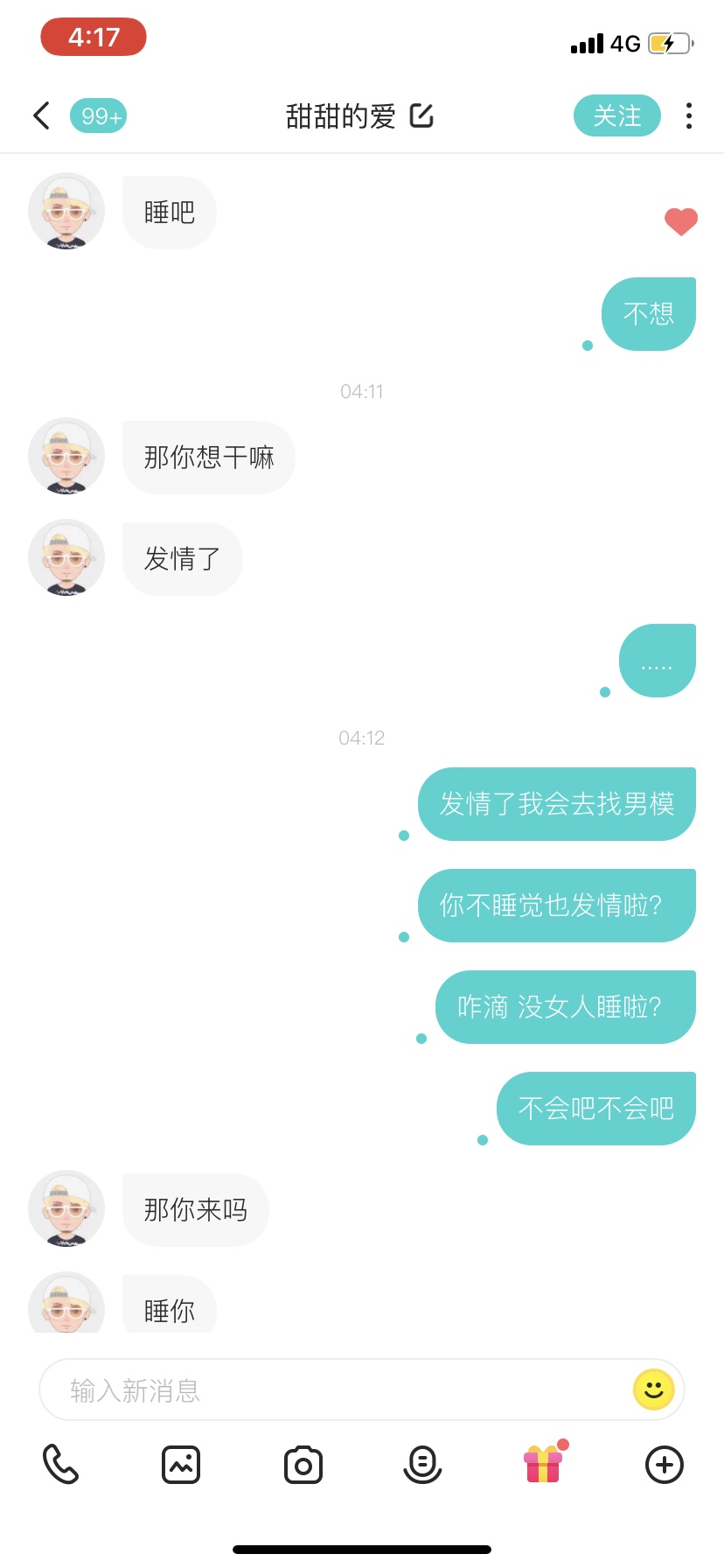Edit the 甜甜的爱 contact remark
724x1568 pixels.
pos(421,115)
